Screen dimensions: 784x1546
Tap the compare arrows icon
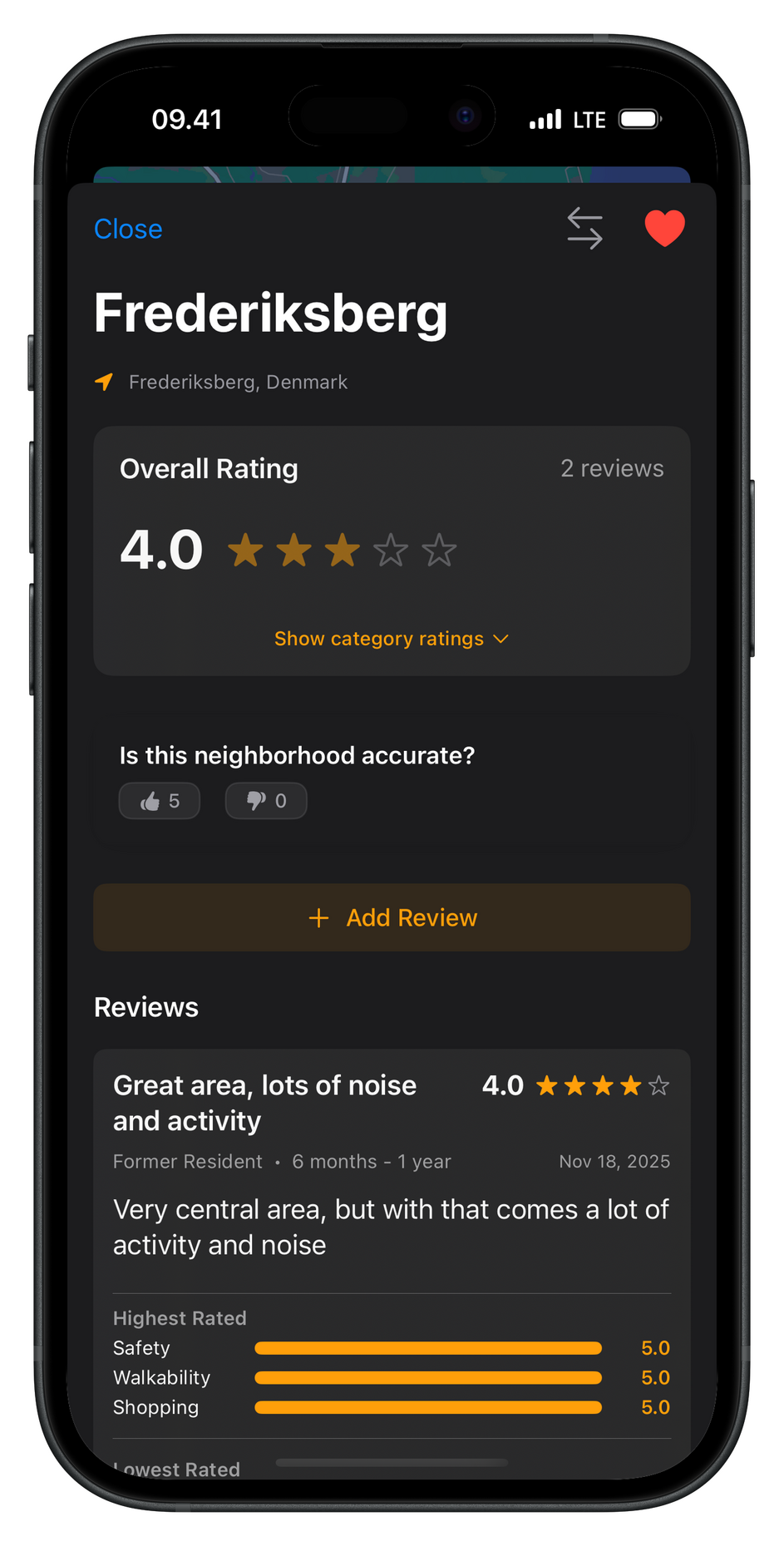click(x=584, y=229)
